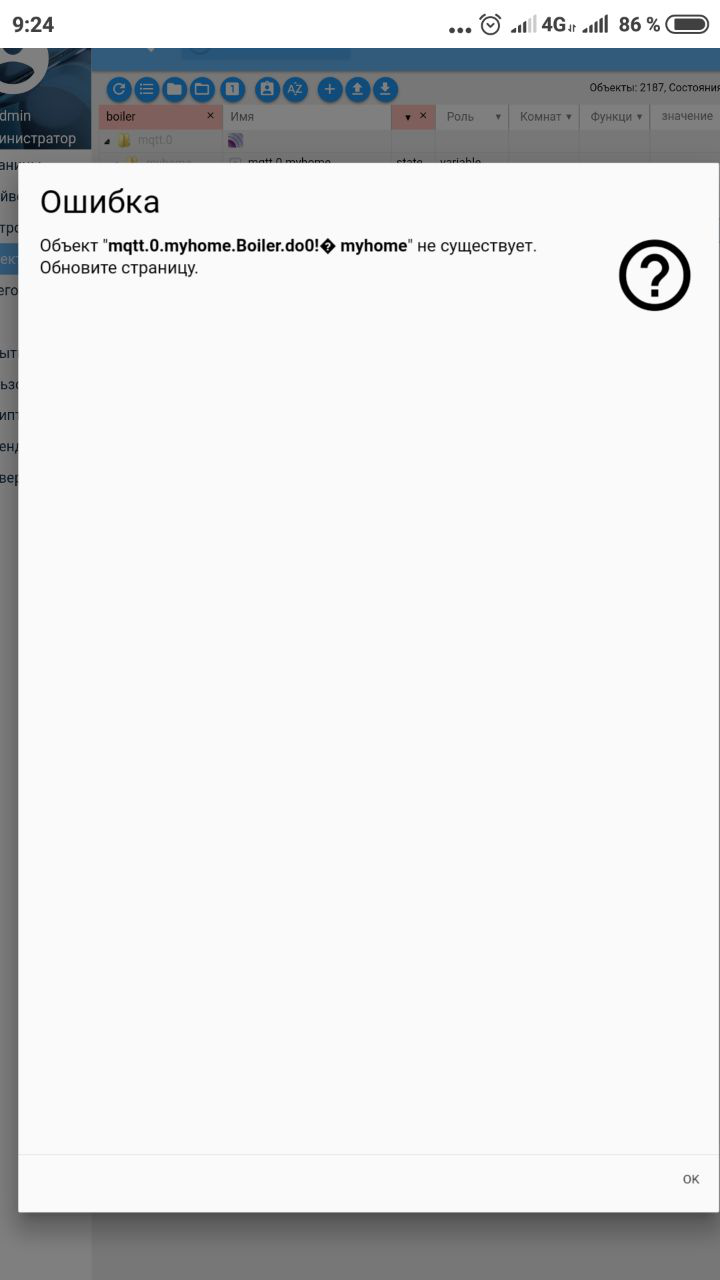Expand the mqtt.0 tree node

click(108, 140)
